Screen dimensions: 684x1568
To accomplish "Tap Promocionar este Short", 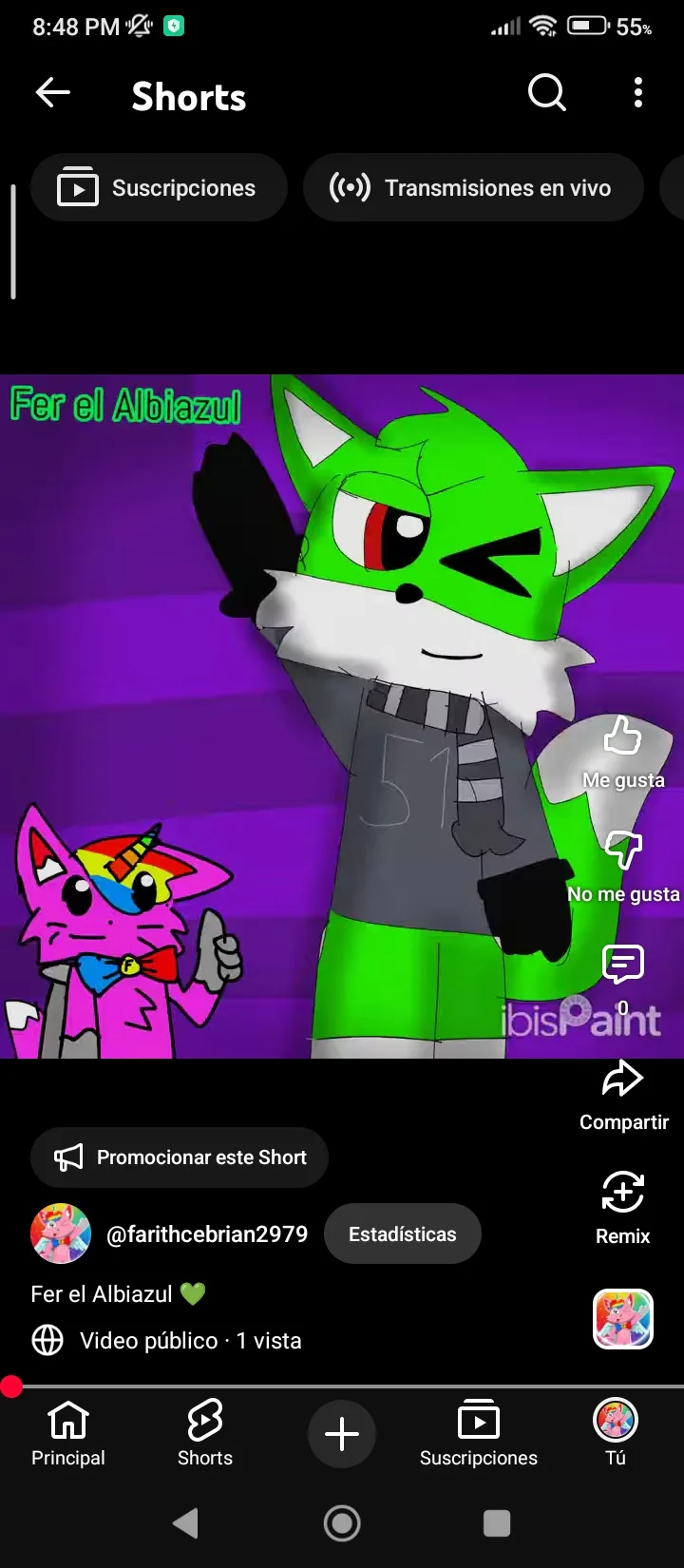I will 180,1157.
